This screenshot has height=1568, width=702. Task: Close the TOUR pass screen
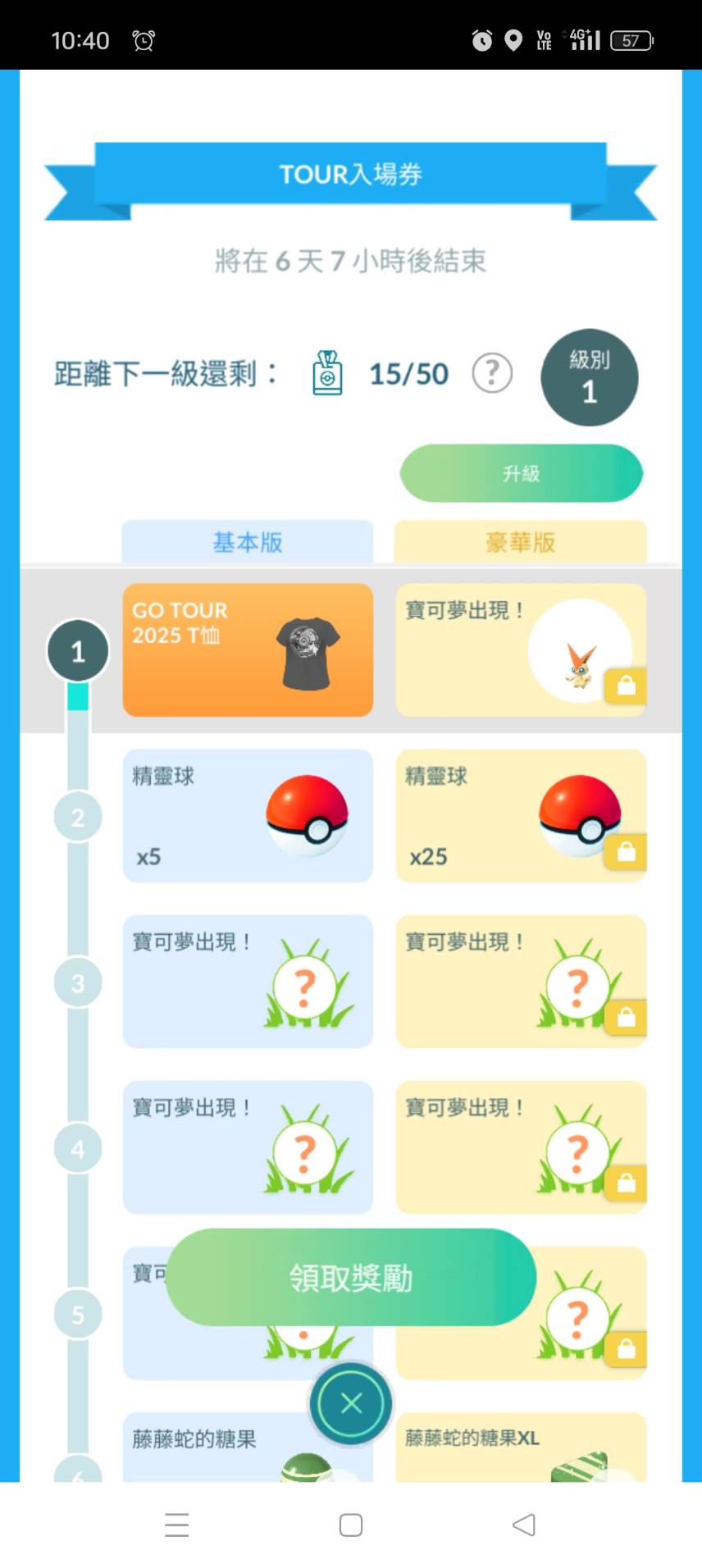point(351,1403)
